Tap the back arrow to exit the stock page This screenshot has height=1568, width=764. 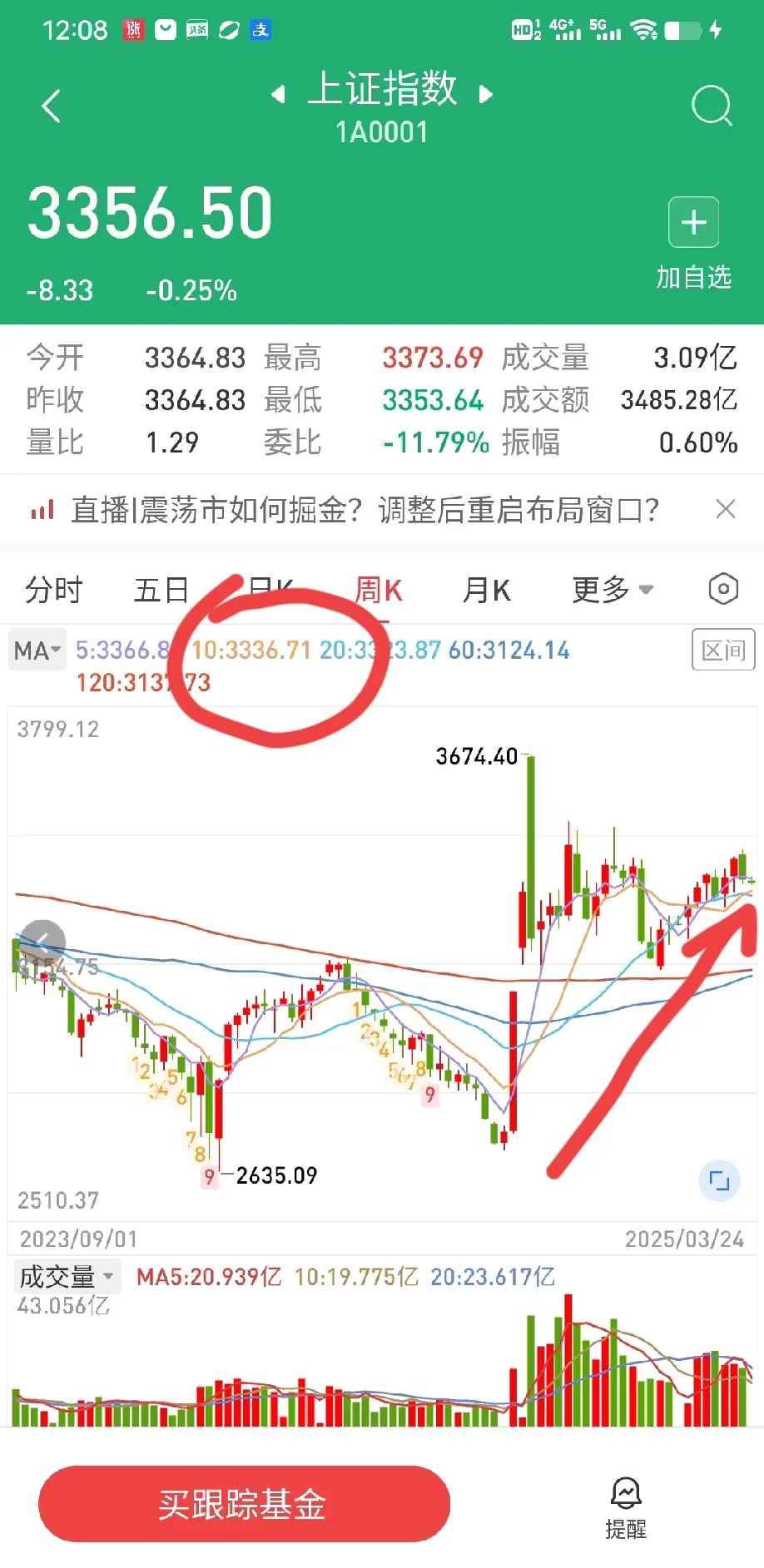[52, 106]
